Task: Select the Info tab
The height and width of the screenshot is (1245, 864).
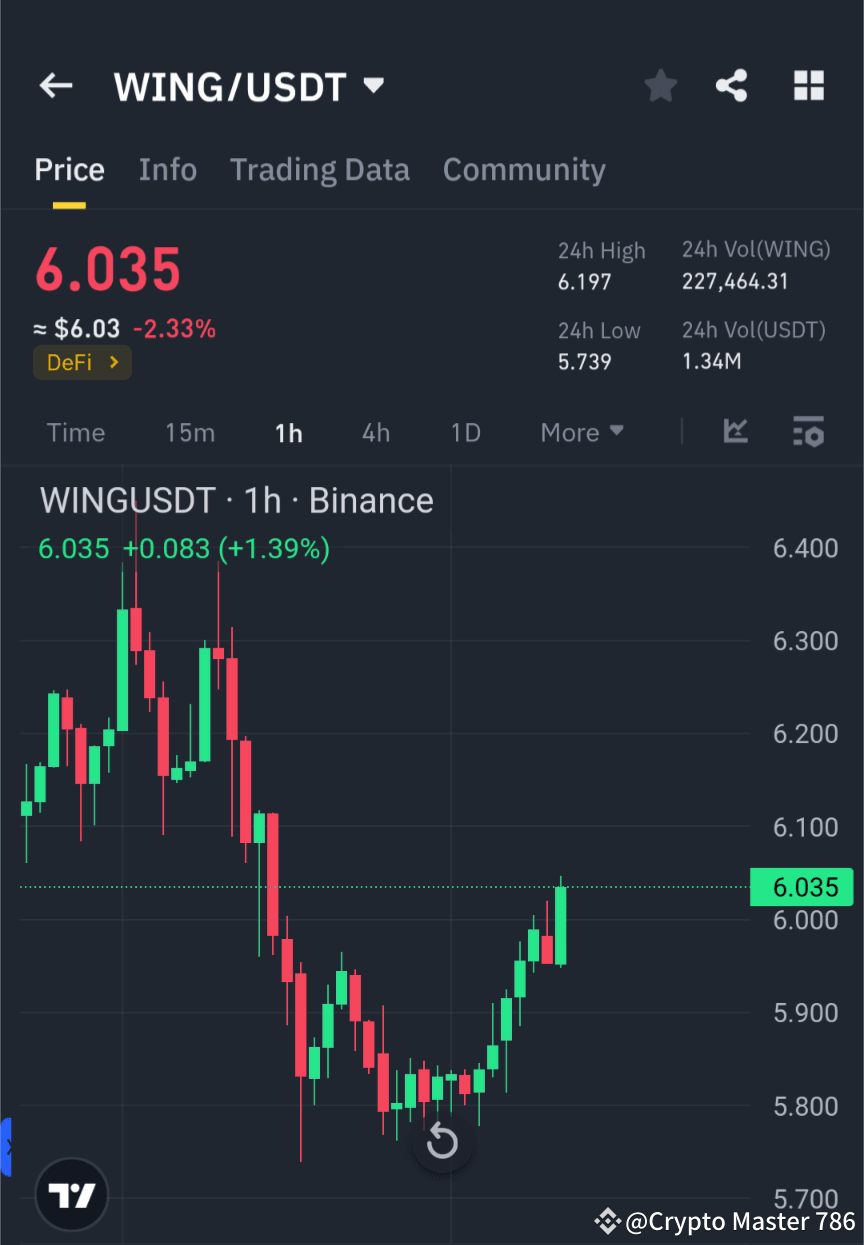Action: [x=167, y=169]
